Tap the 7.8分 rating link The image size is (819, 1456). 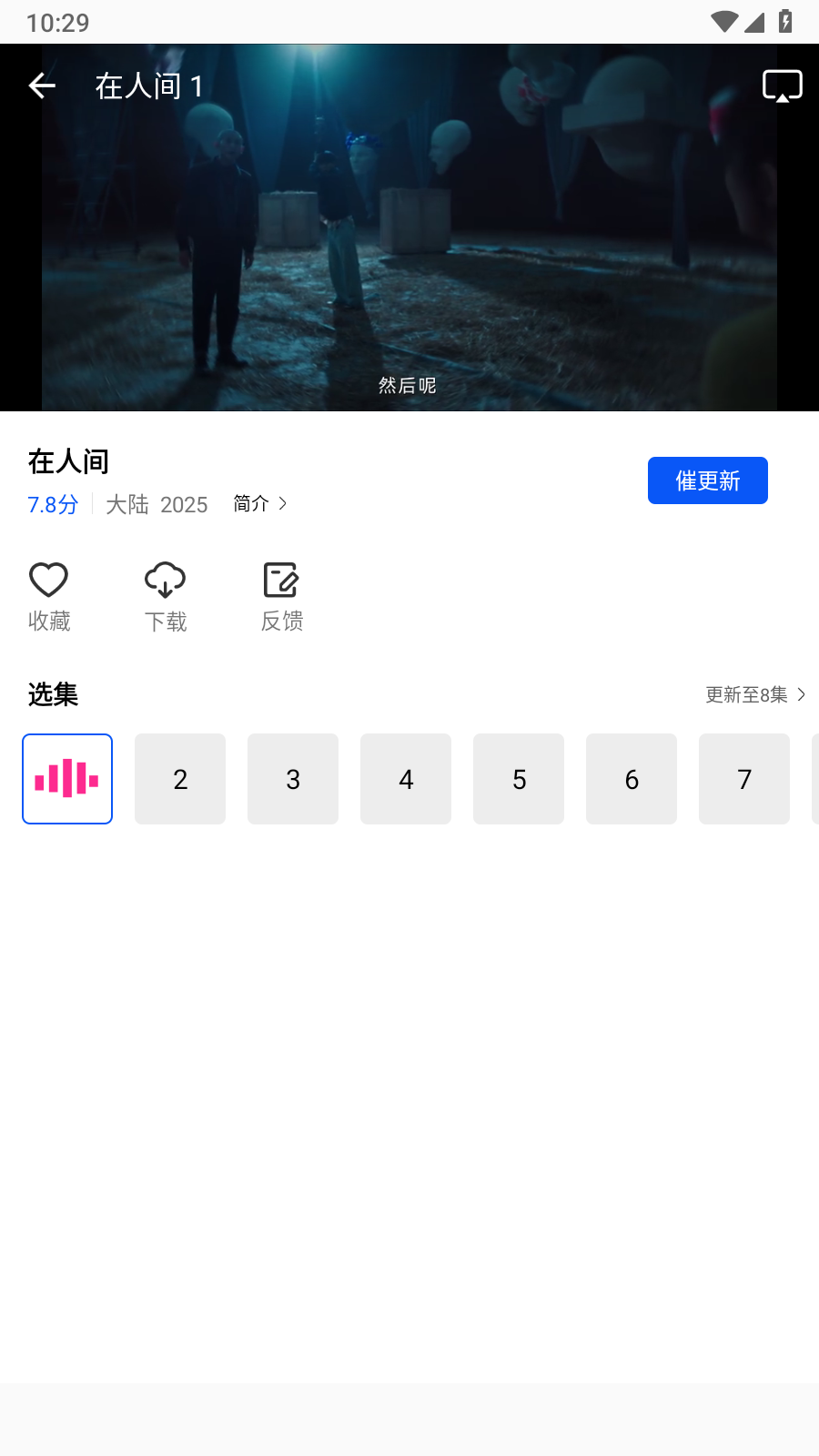pyautogui.click(x=52, y=505)
